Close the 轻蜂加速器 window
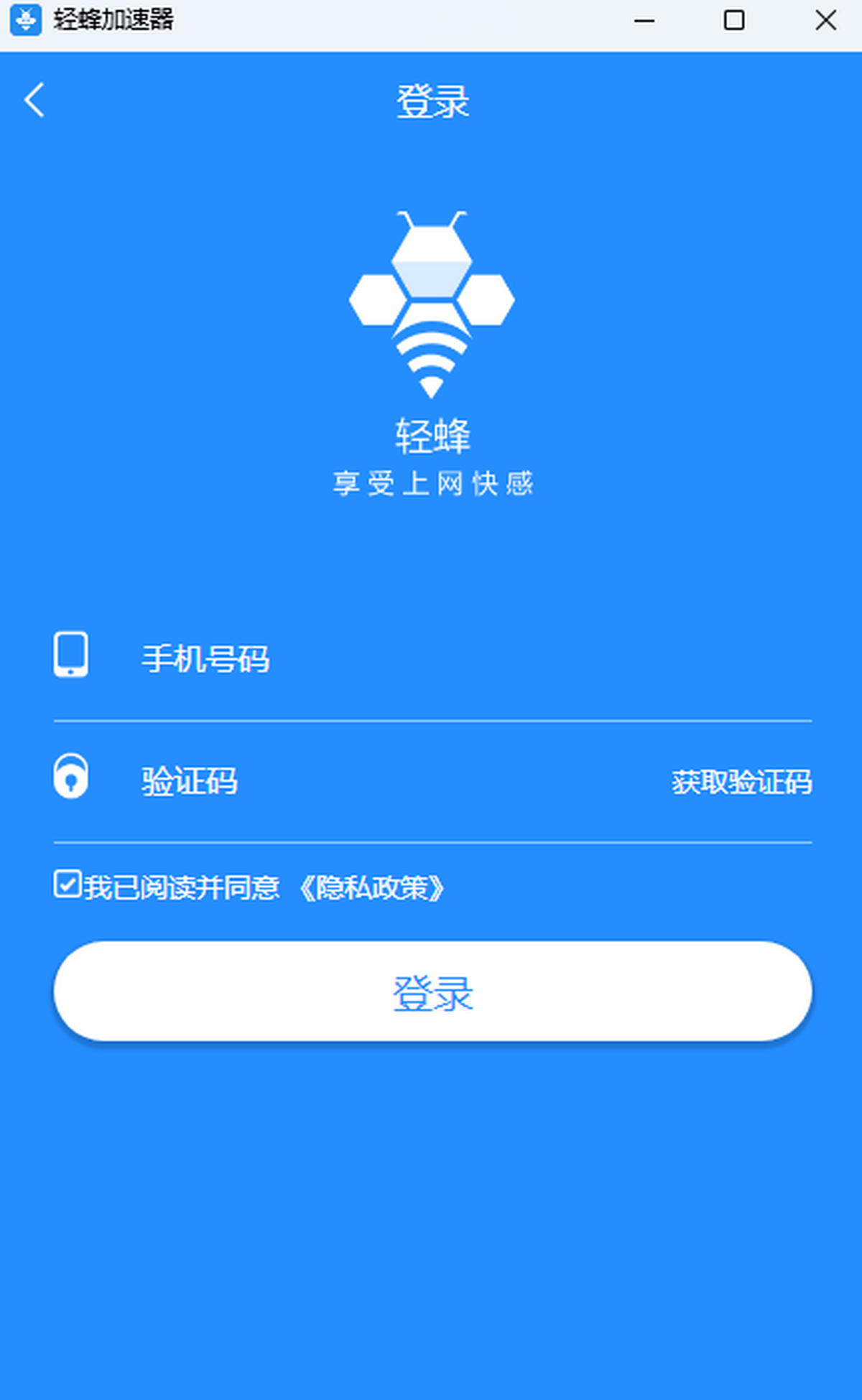This screenshot has height=1400, width=862. coord(825,20)
